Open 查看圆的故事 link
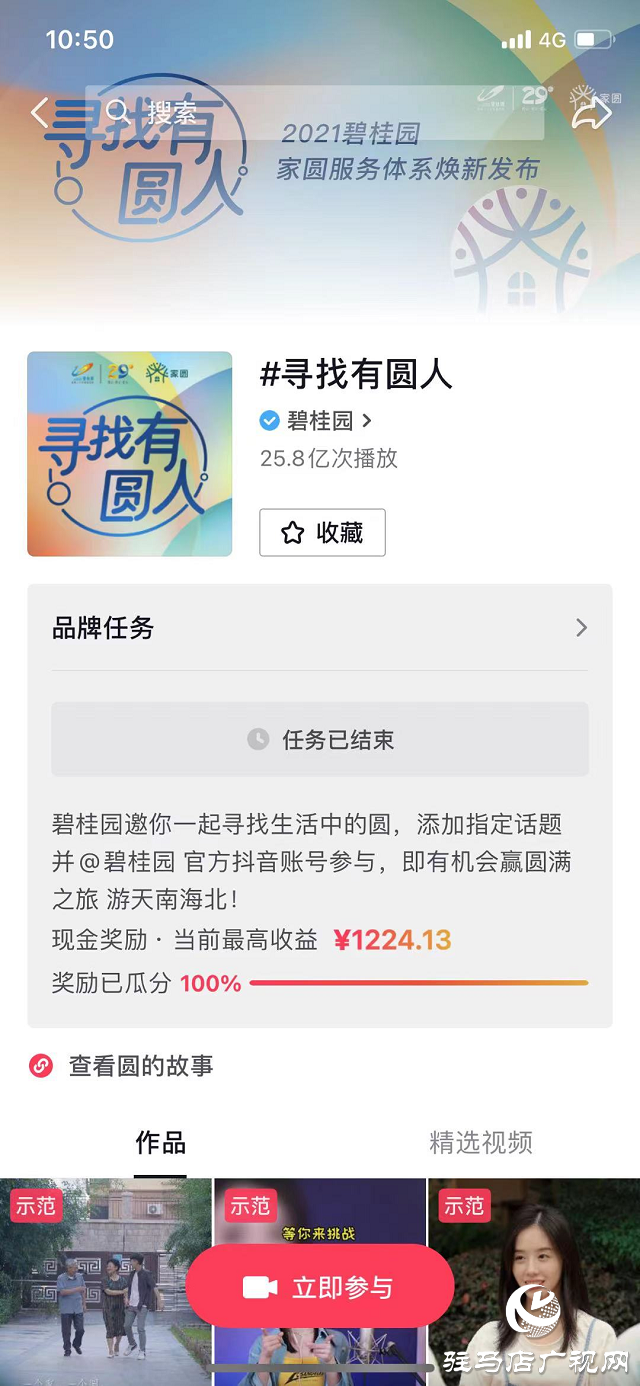This screenshot has width=640, height=1386. pyautogui.click(x=140, y=1066)
